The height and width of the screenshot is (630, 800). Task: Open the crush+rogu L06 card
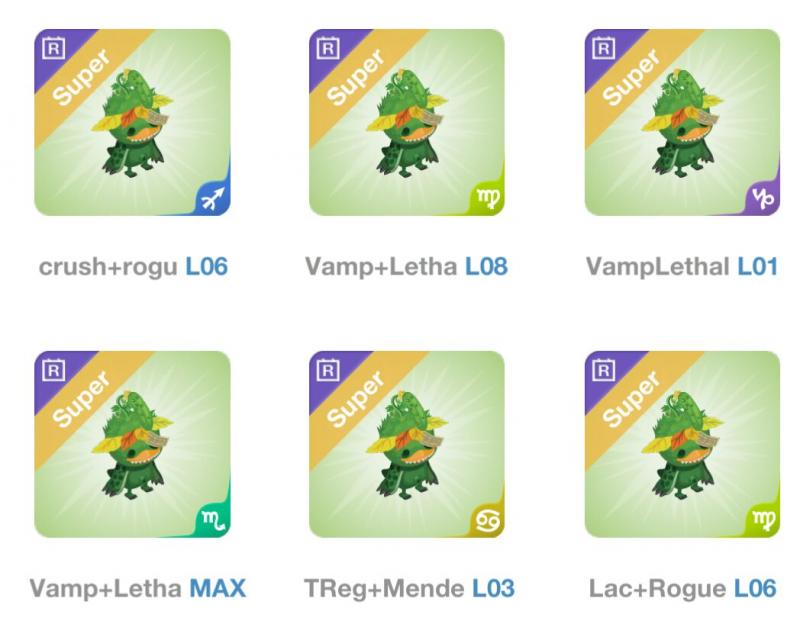132,122
